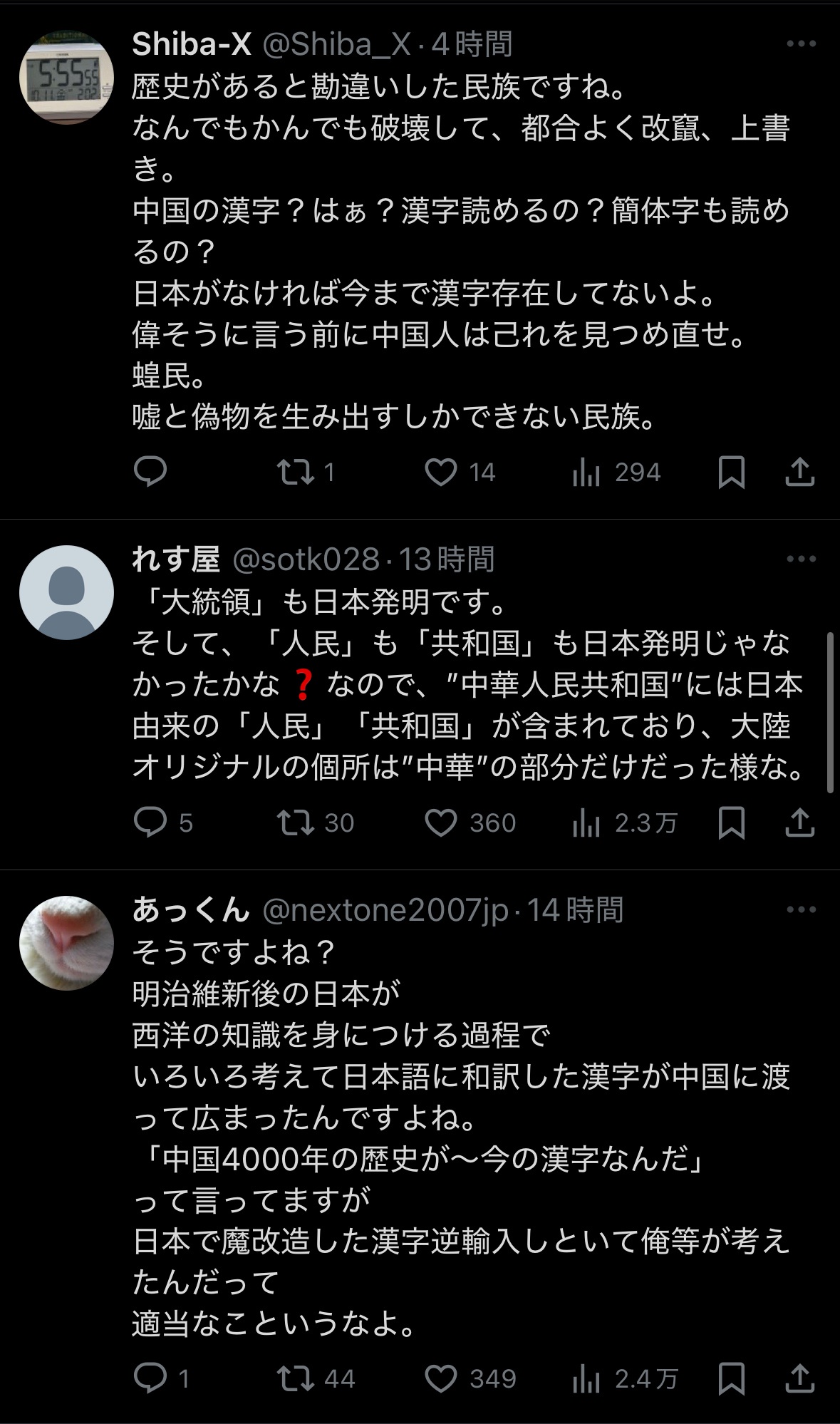Viewport: 840px width, 1424px height.
Task: Like Shiba-X's post
Action: pyautogui.click(x=441, y=472)
